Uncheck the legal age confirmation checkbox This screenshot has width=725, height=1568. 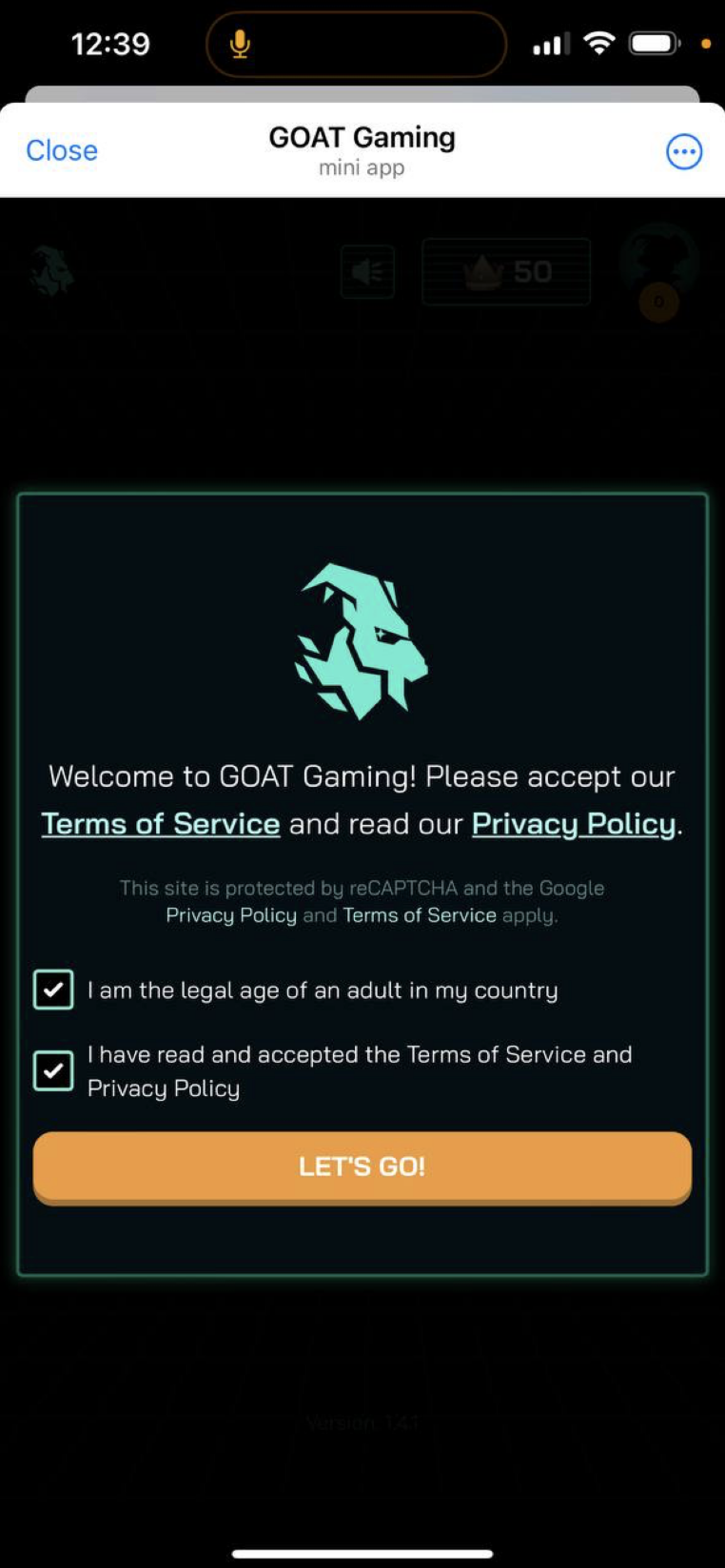(53, 990)
